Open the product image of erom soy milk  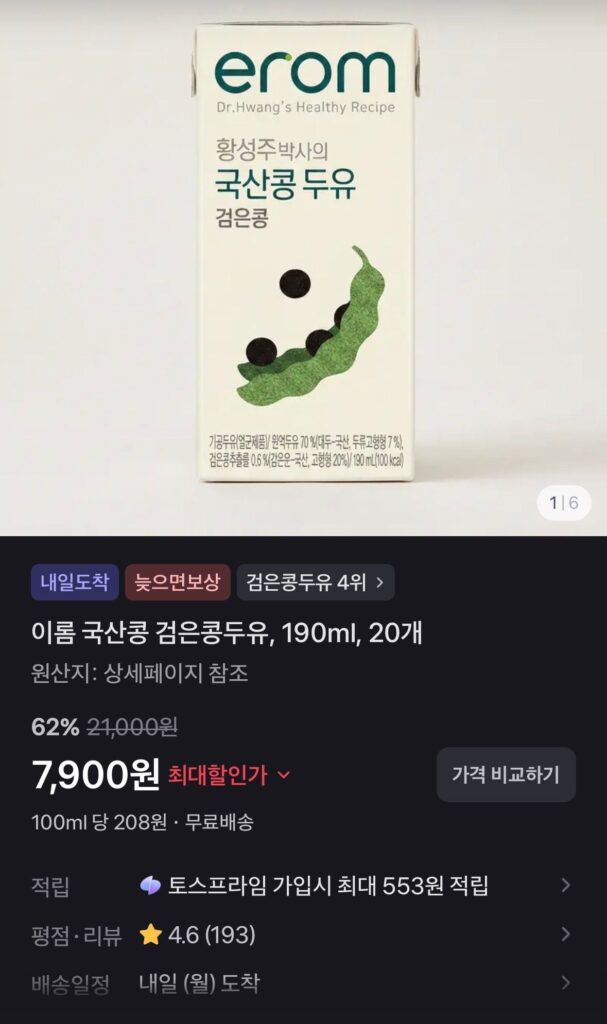coord(303,268)
